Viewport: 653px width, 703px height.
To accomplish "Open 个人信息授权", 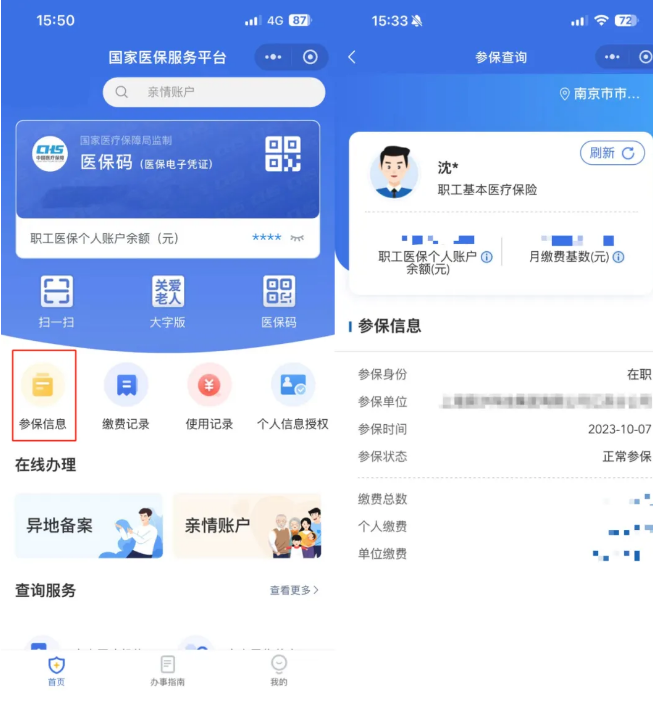I will point(292,396).
